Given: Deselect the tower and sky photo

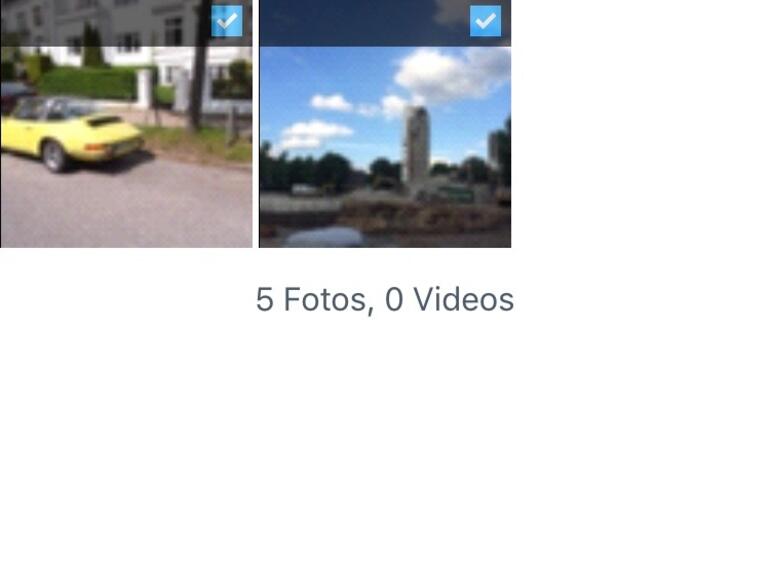Looking at the screenshot, I should 485,20.
